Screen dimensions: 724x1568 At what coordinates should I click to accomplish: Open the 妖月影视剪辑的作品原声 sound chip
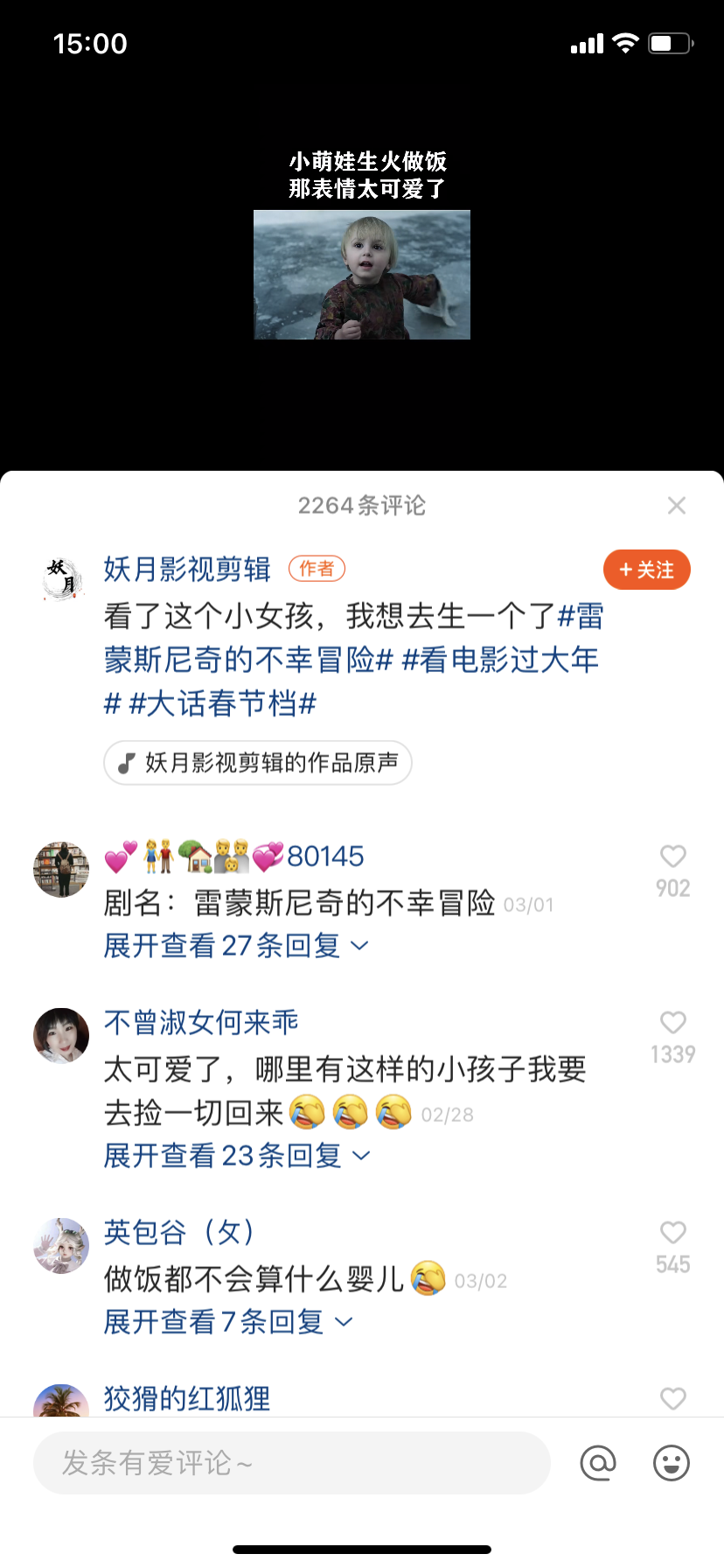coord(258,762)
